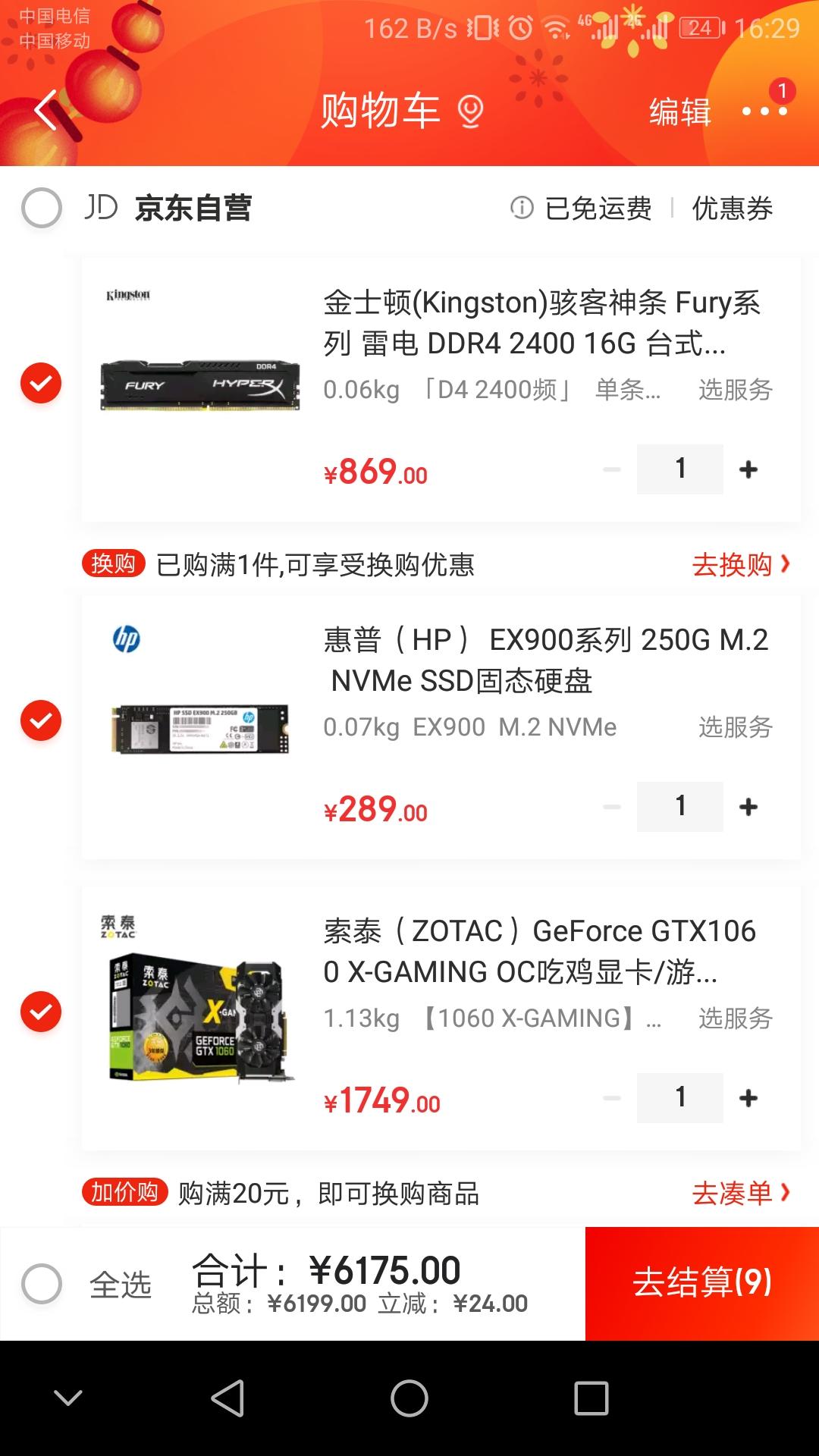The height and width of the screenshot is (1456, 819).
Task: Increase quantity of HP EX900 SSD
Action: 748,807
